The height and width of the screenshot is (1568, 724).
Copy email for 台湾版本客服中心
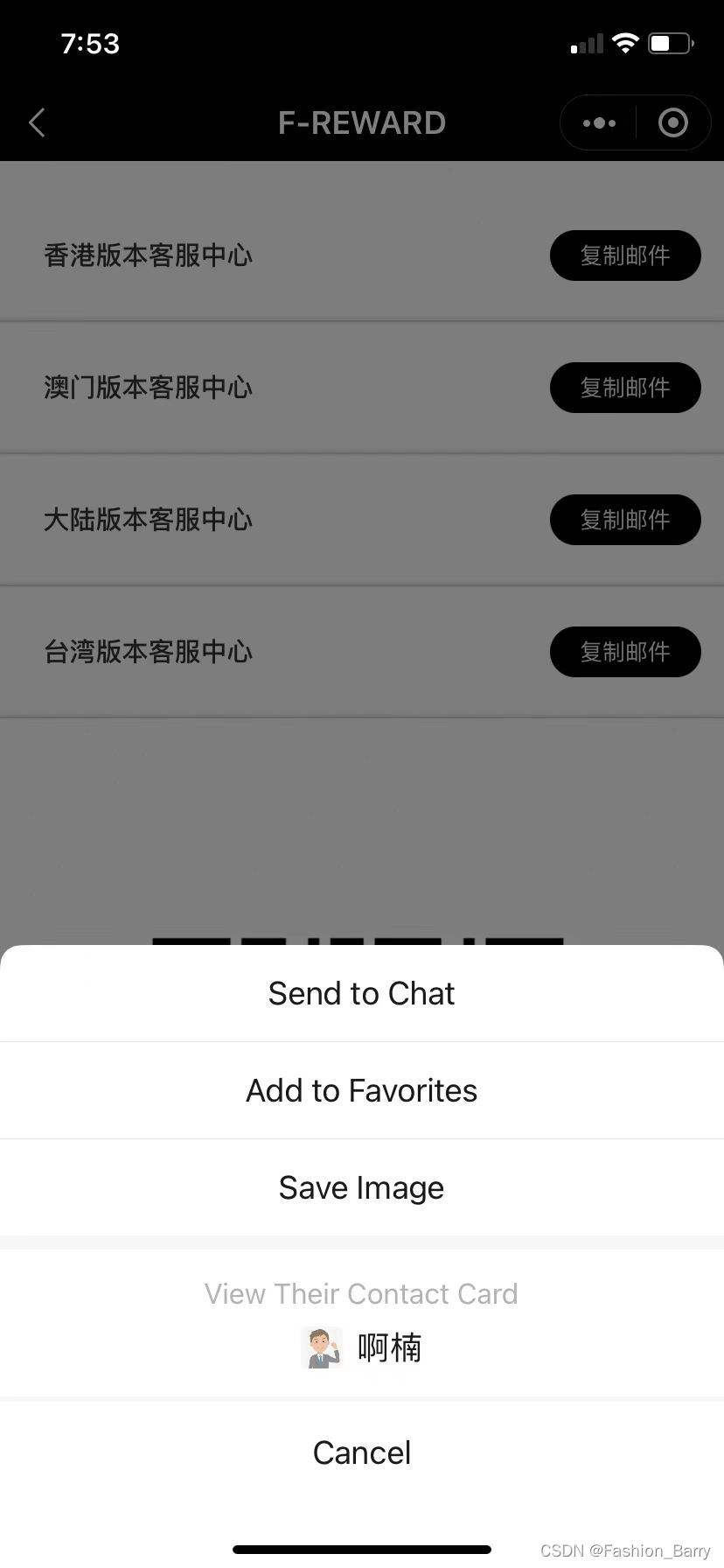625,652
